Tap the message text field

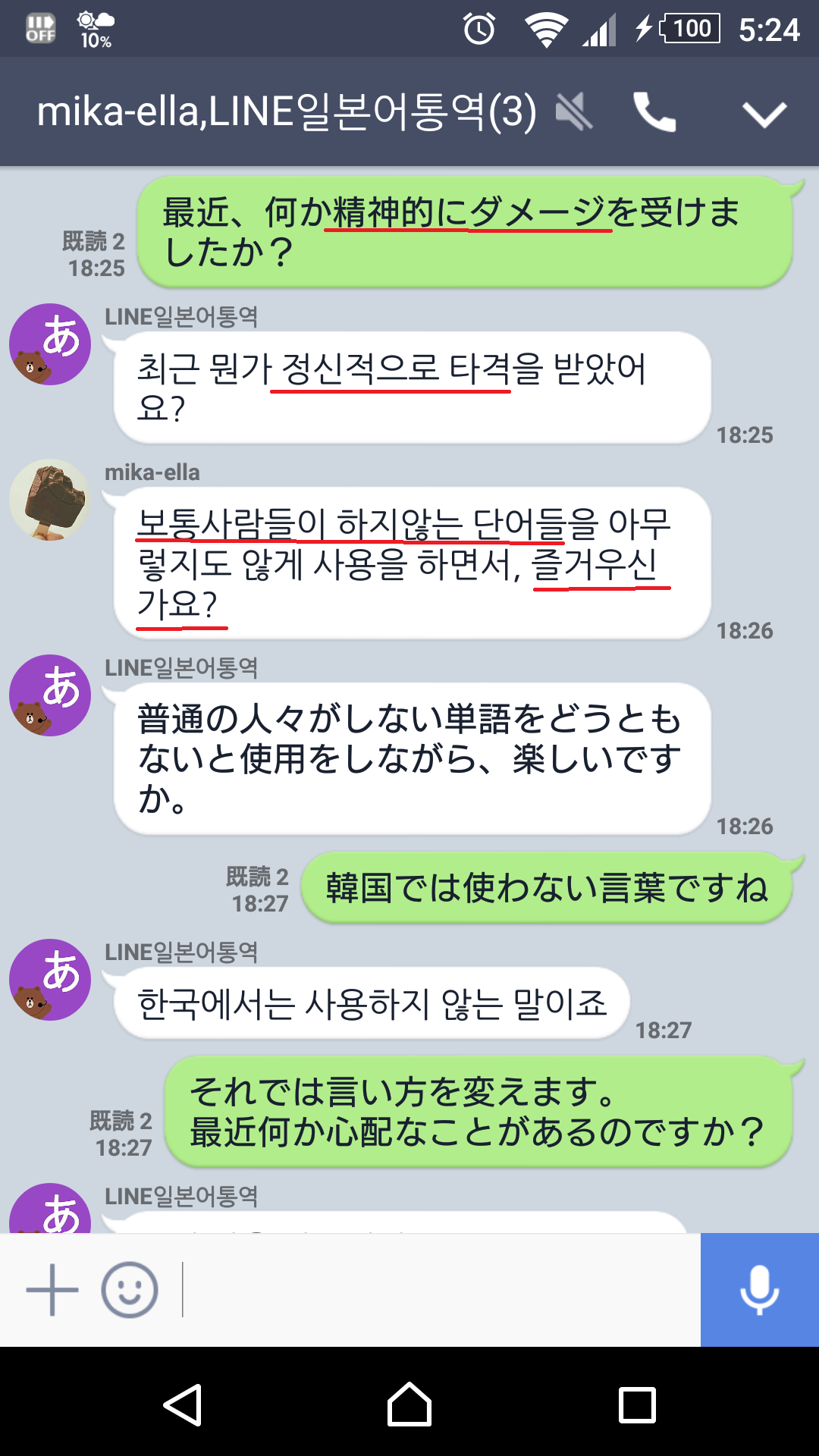(x=440, y=1289)
